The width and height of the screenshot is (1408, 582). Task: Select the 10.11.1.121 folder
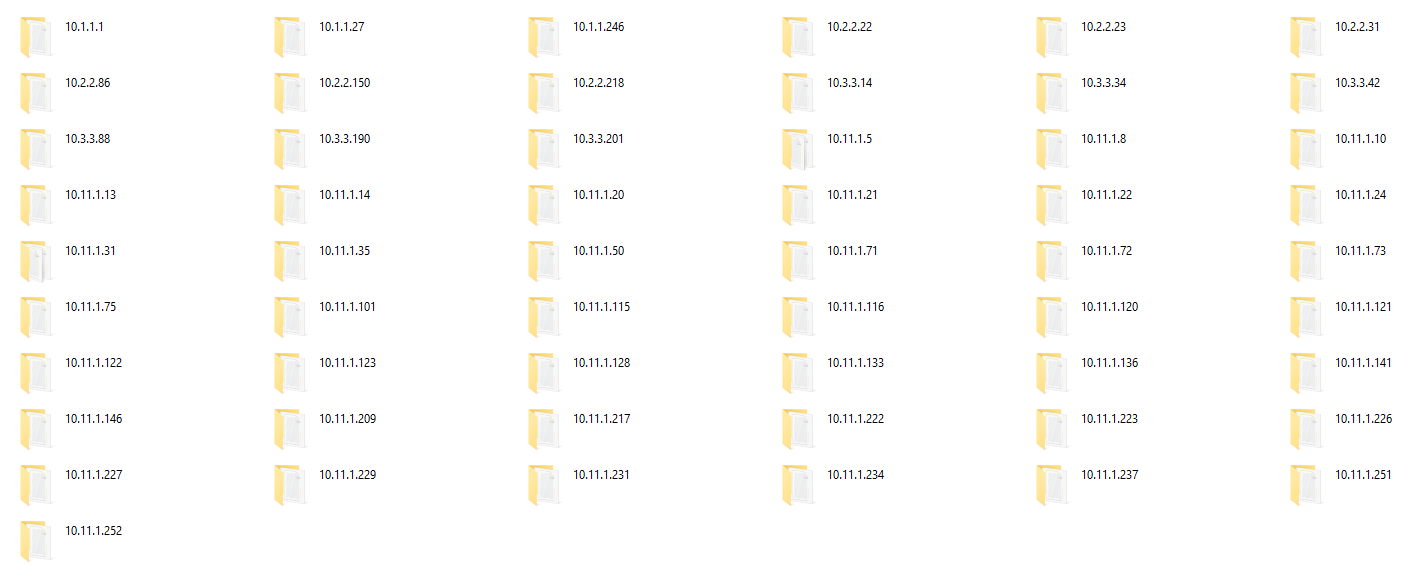point(1305,316)
